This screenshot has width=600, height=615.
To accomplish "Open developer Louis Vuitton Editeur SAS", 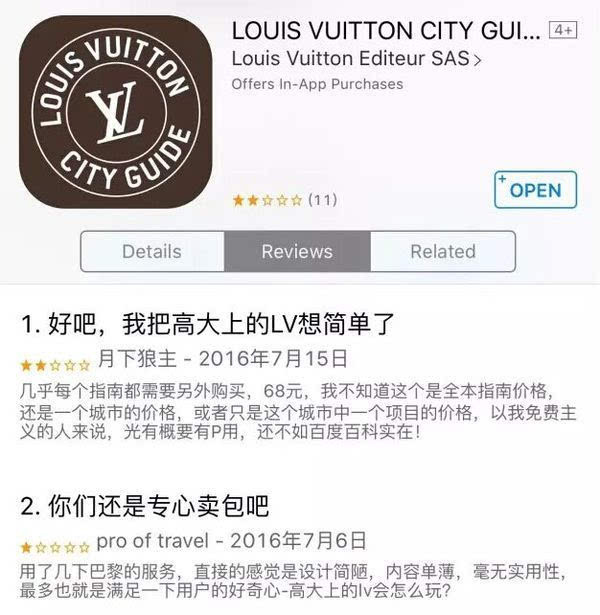I will [x=356, y=59].
